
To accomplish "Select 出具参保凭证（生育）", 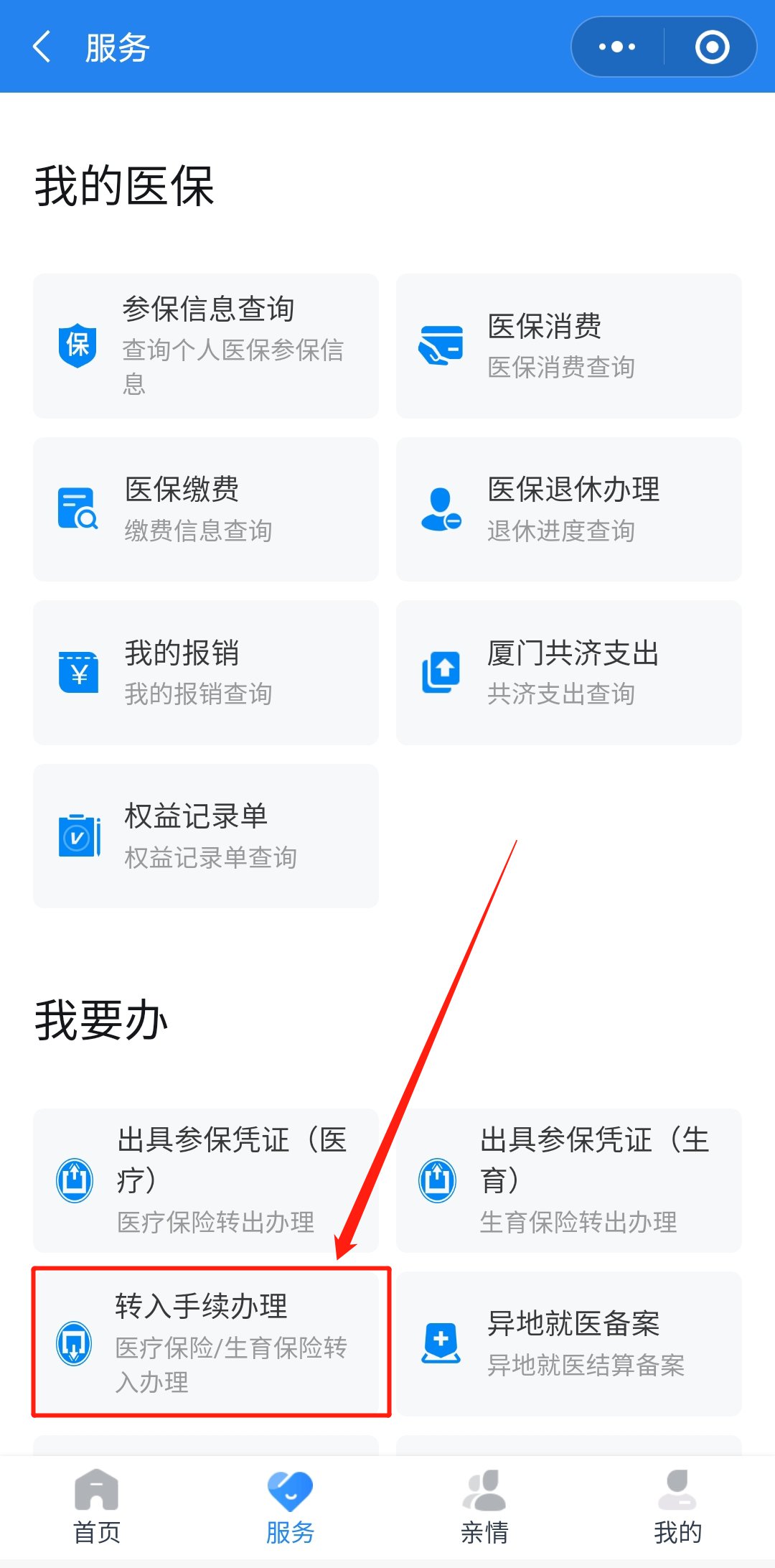I will 568,1180.
